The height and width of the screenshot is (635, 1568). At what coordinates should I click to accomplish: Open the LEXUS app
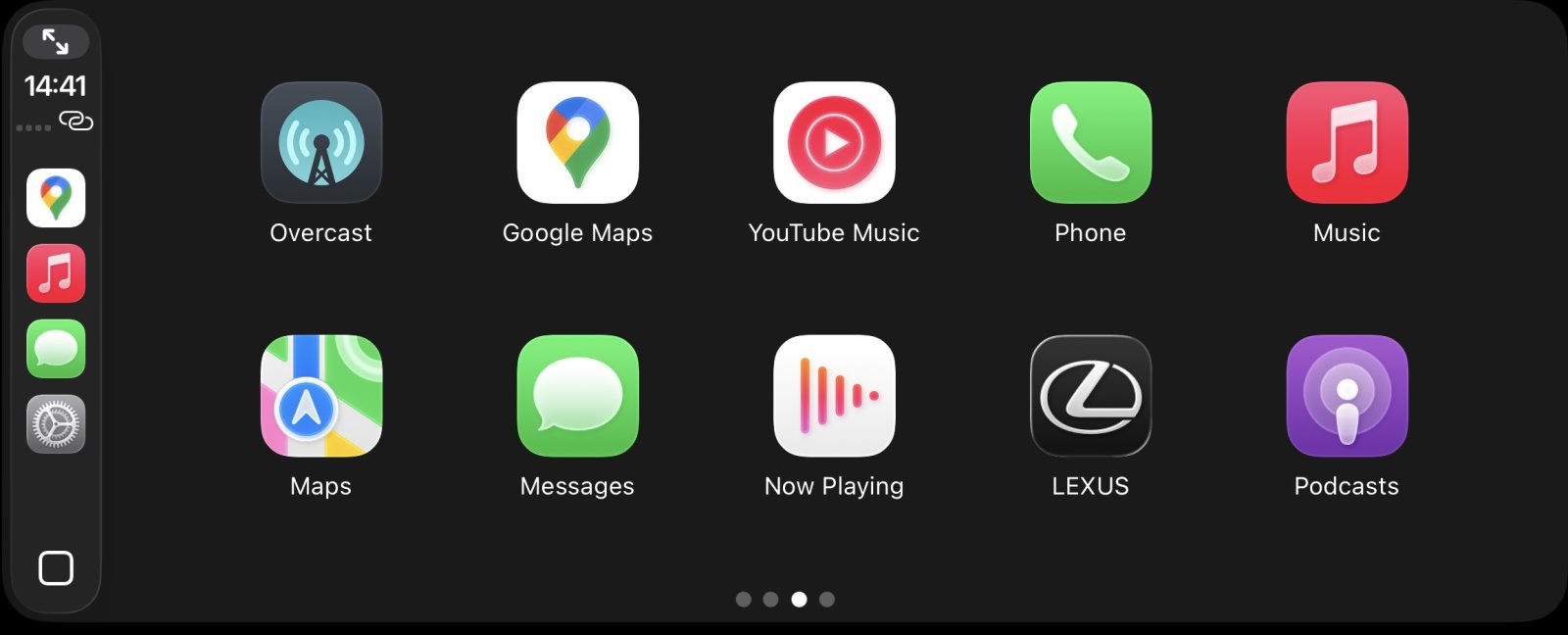click(x=1090, y=396)
